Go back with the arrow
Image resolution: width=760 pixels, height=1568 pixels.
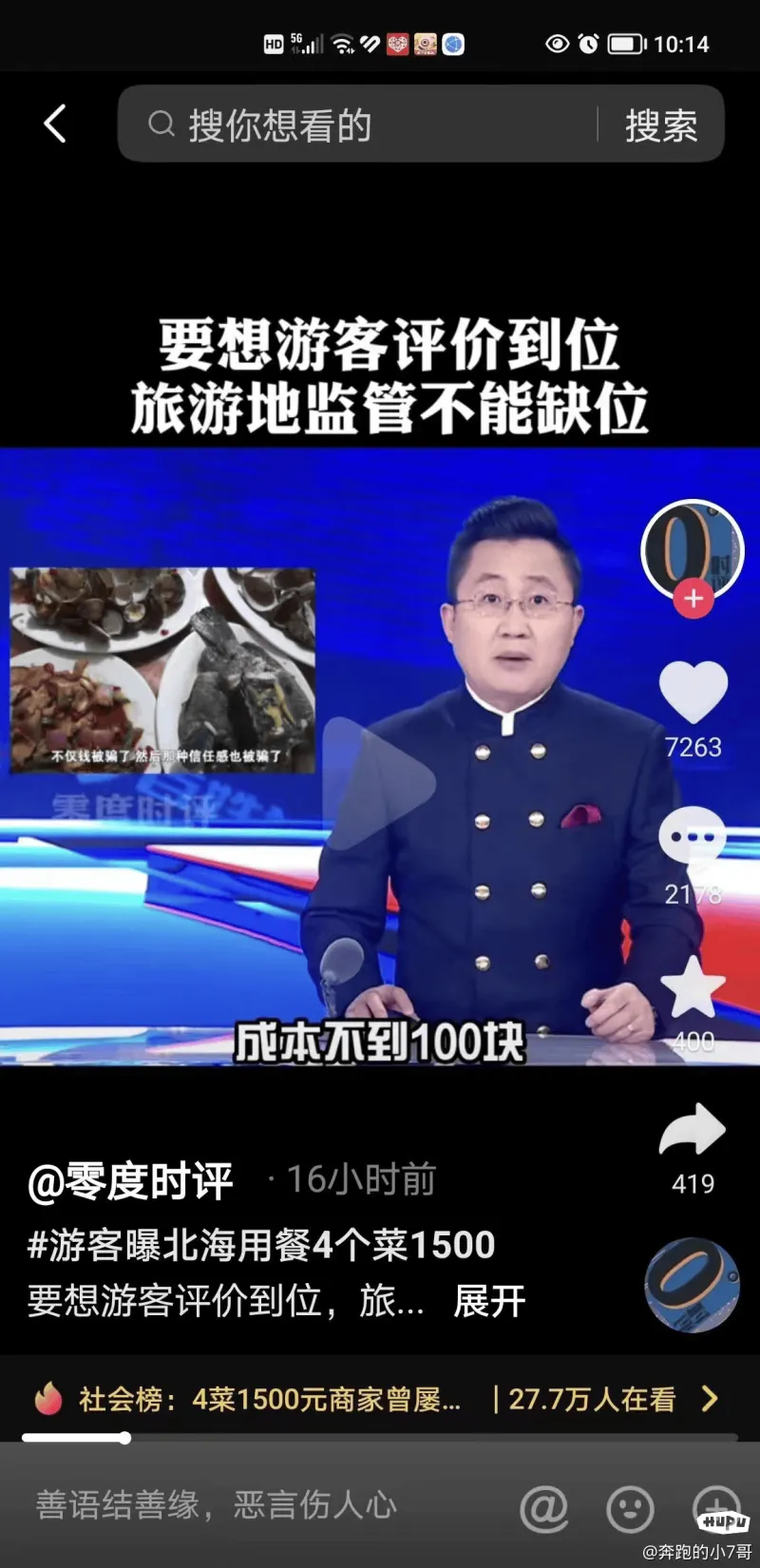pos(55,124)
